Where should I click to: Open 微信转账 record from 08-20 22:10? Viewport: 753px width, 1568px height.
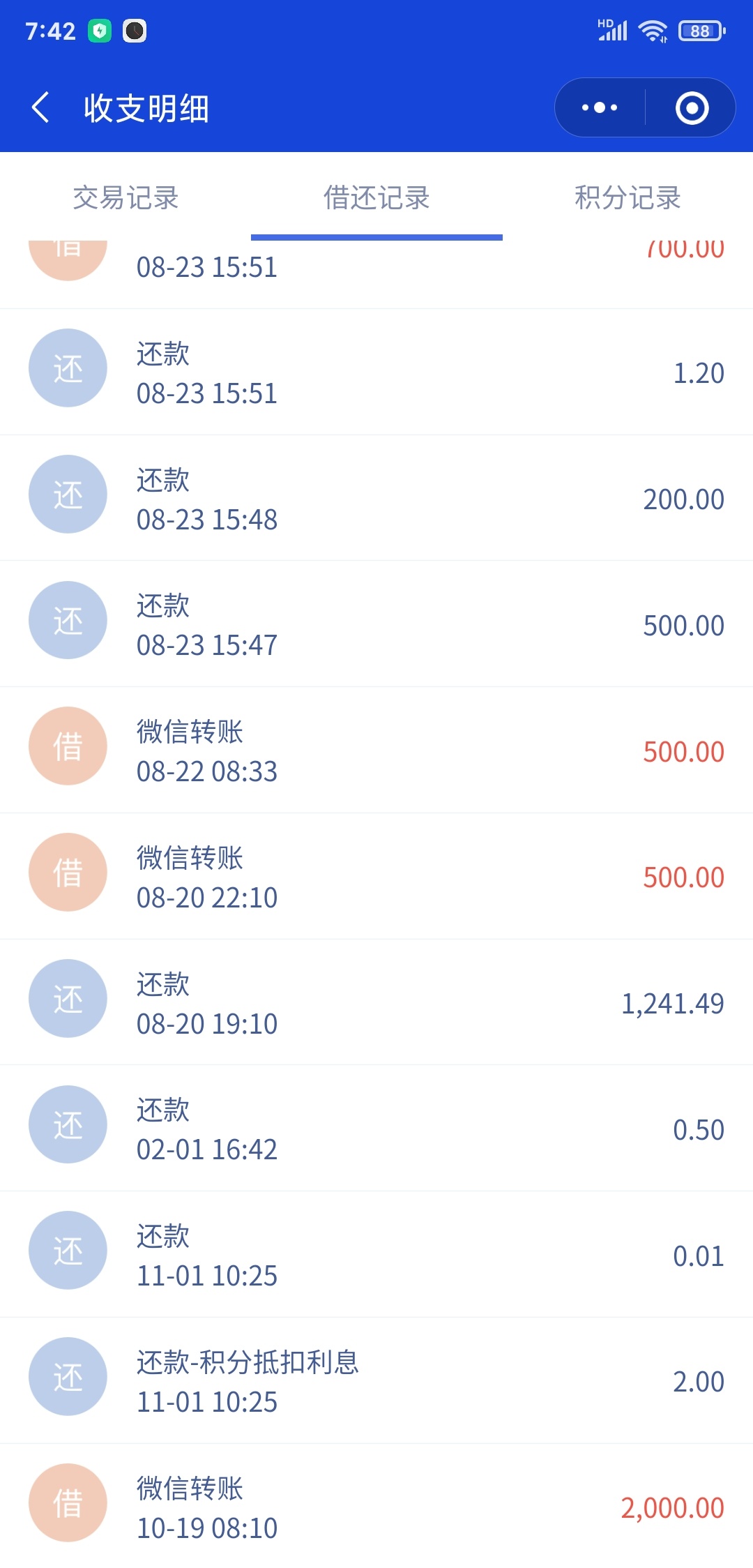[x=376, y=876]
